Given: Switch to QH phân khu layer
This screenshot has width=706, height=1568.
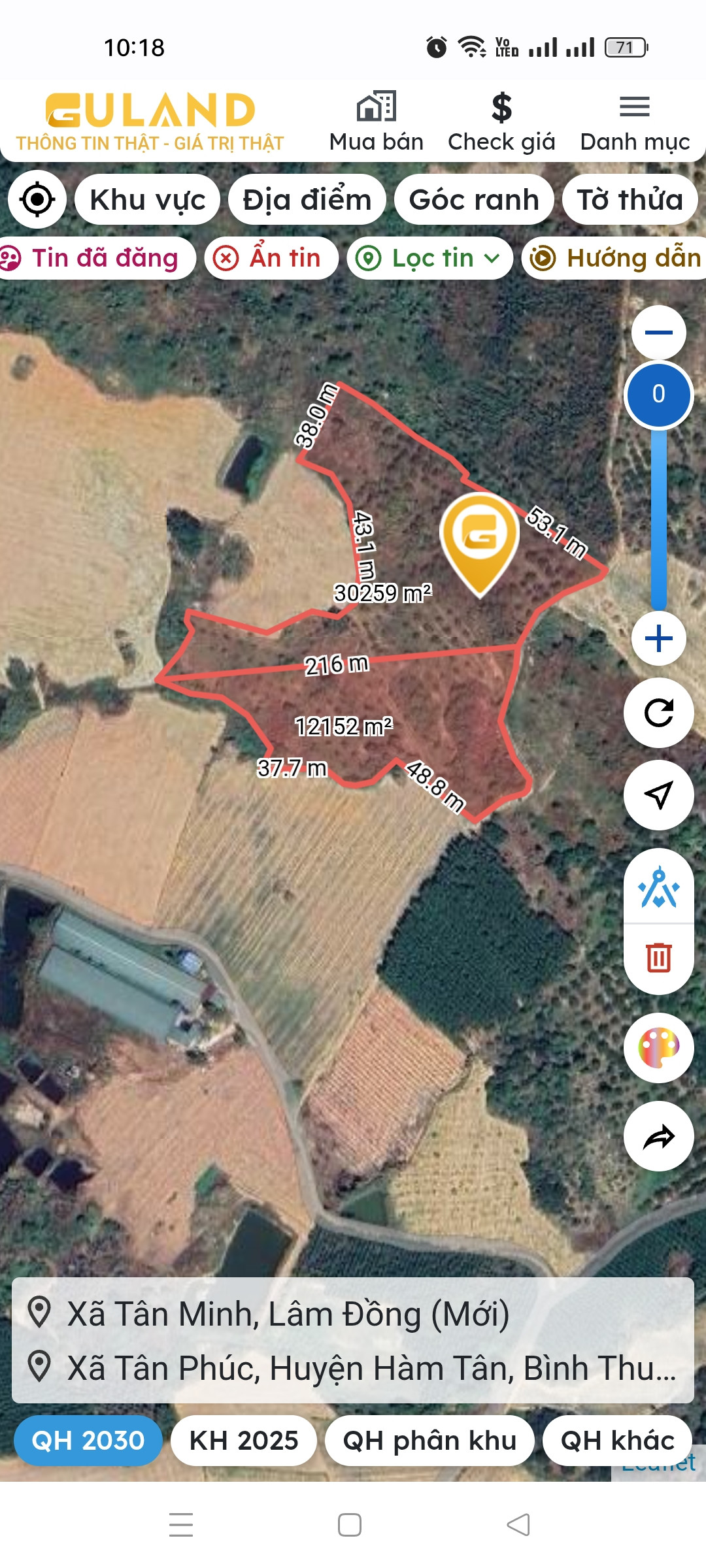Looking at the screenshot, I should (429, 1441).
